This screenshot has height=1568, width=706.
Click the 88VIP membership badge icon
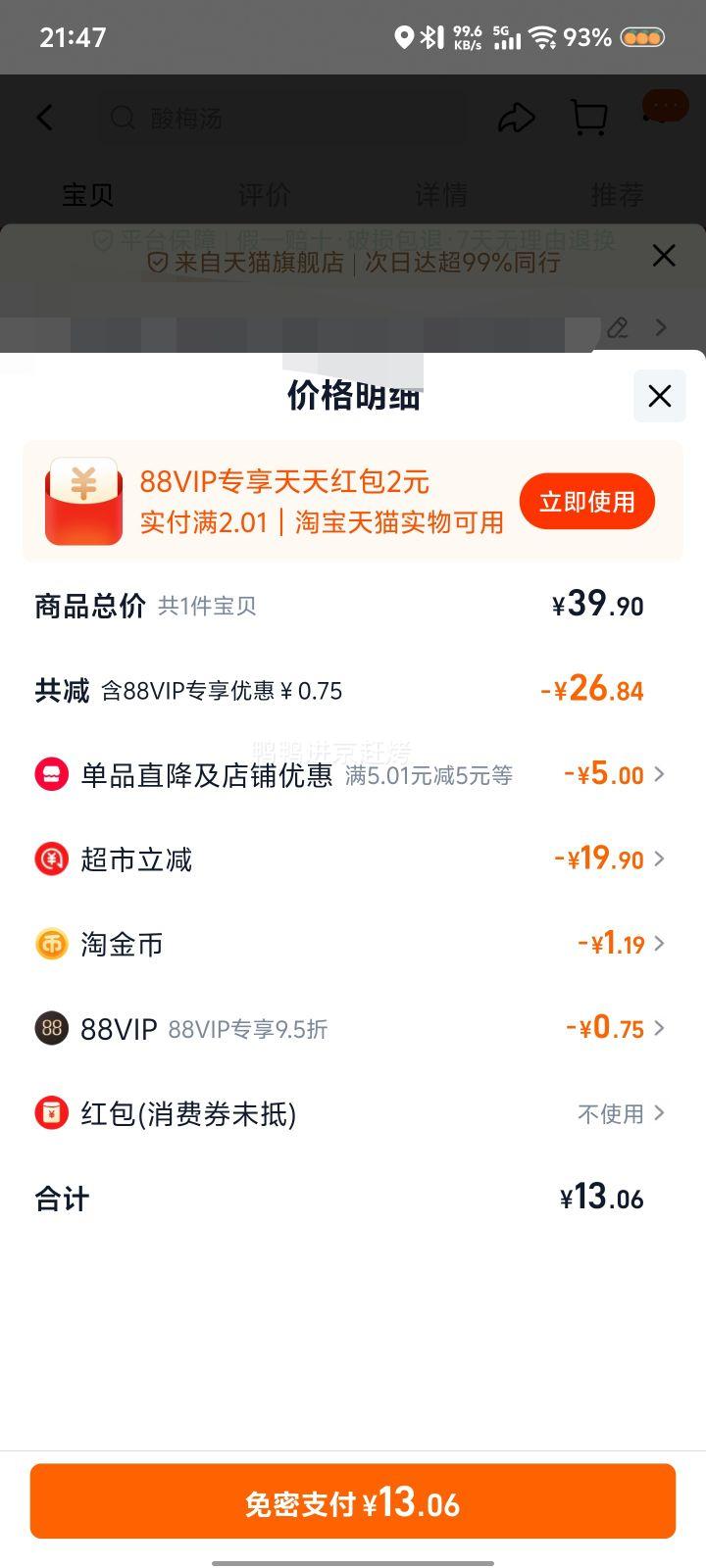point(50,1029)
